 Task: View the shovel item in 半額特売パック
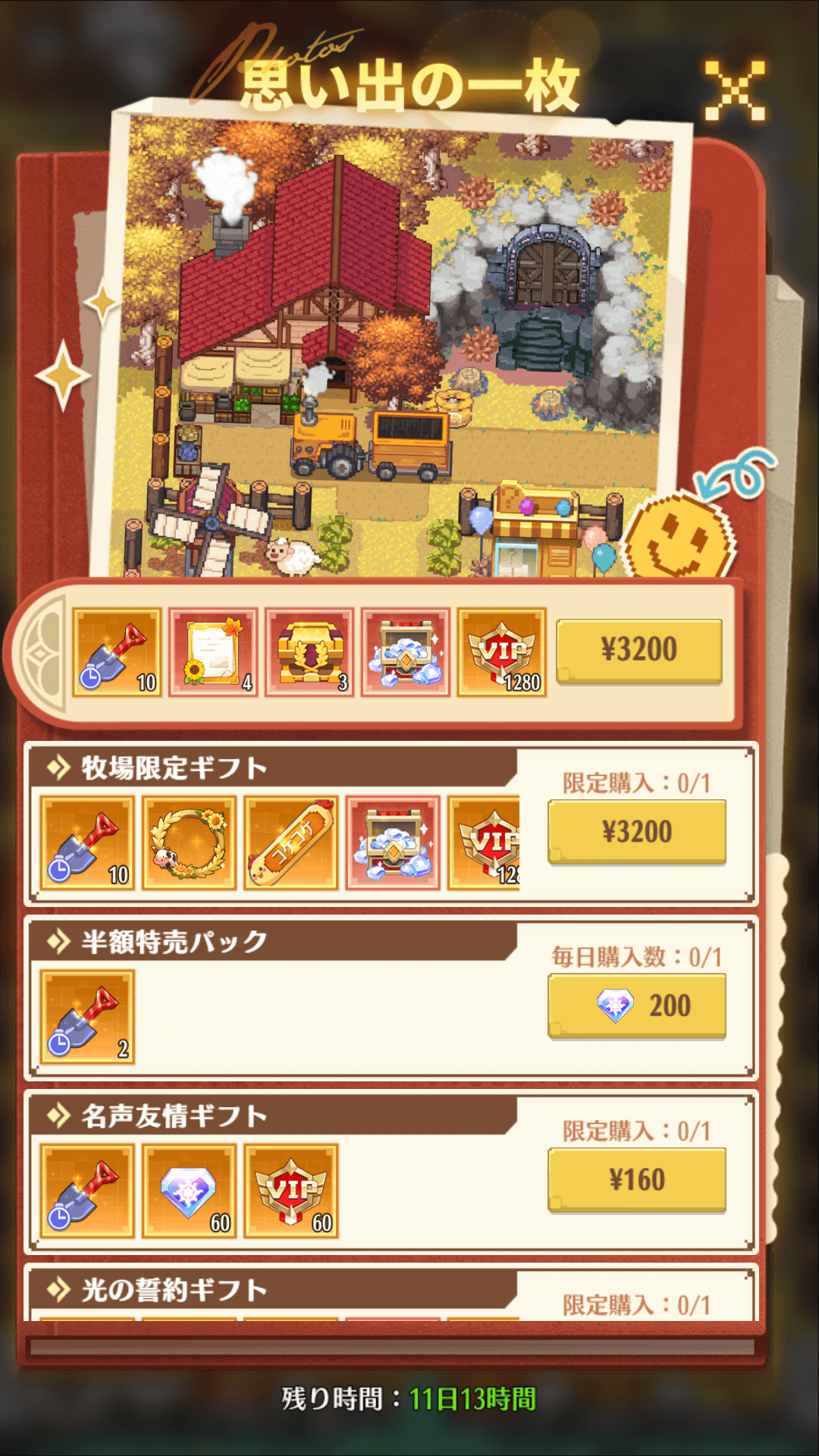pyautogui.click(x=87, y=1017)
